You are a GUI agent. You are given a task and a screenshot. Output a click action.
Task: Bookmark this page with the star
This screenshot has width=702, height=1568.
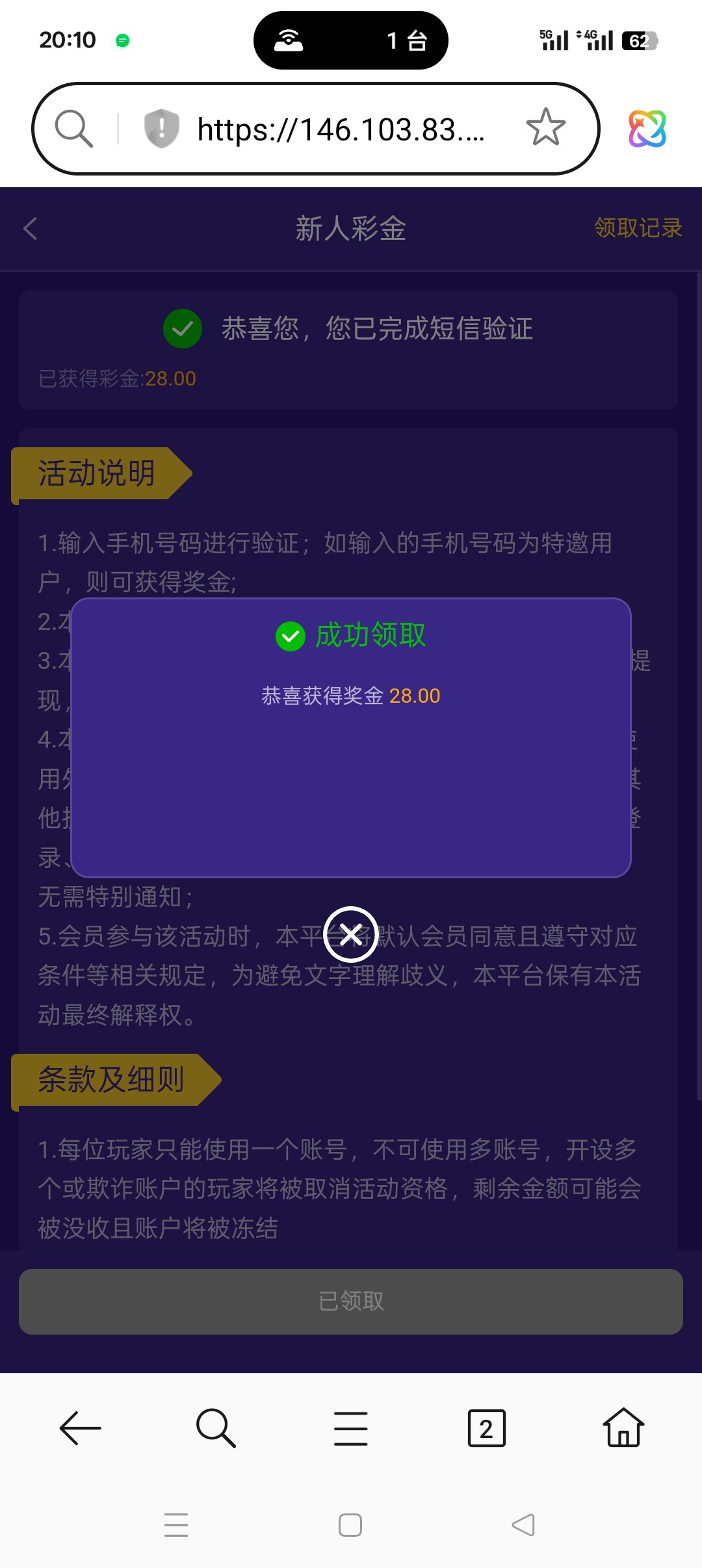545,128
